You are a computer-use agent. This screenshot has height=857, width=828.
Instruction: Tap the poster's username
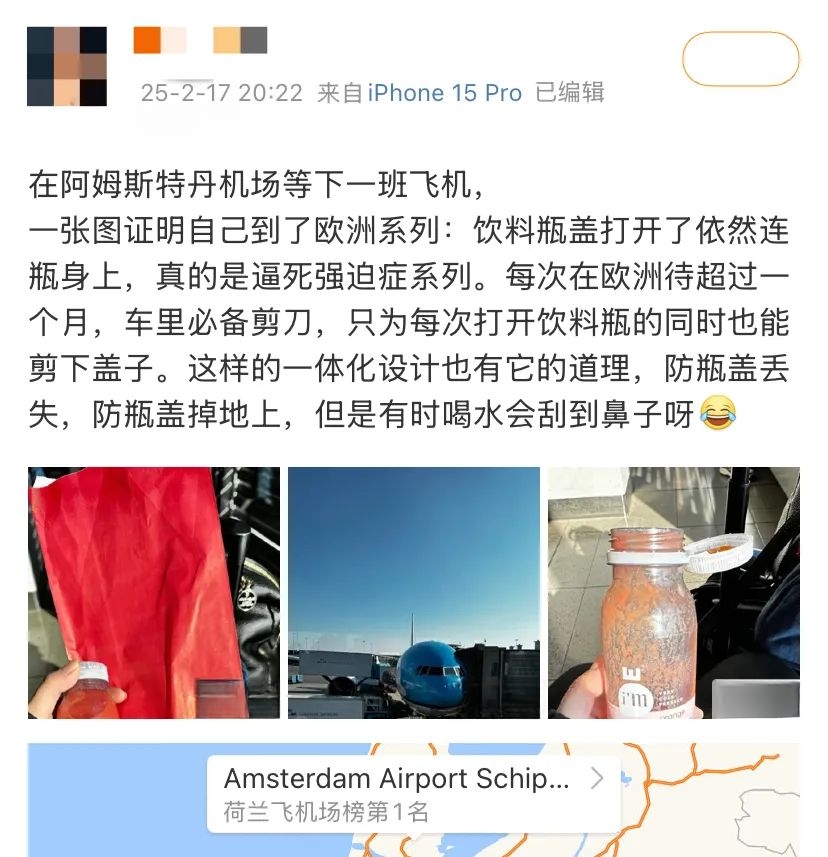point(200,40)
